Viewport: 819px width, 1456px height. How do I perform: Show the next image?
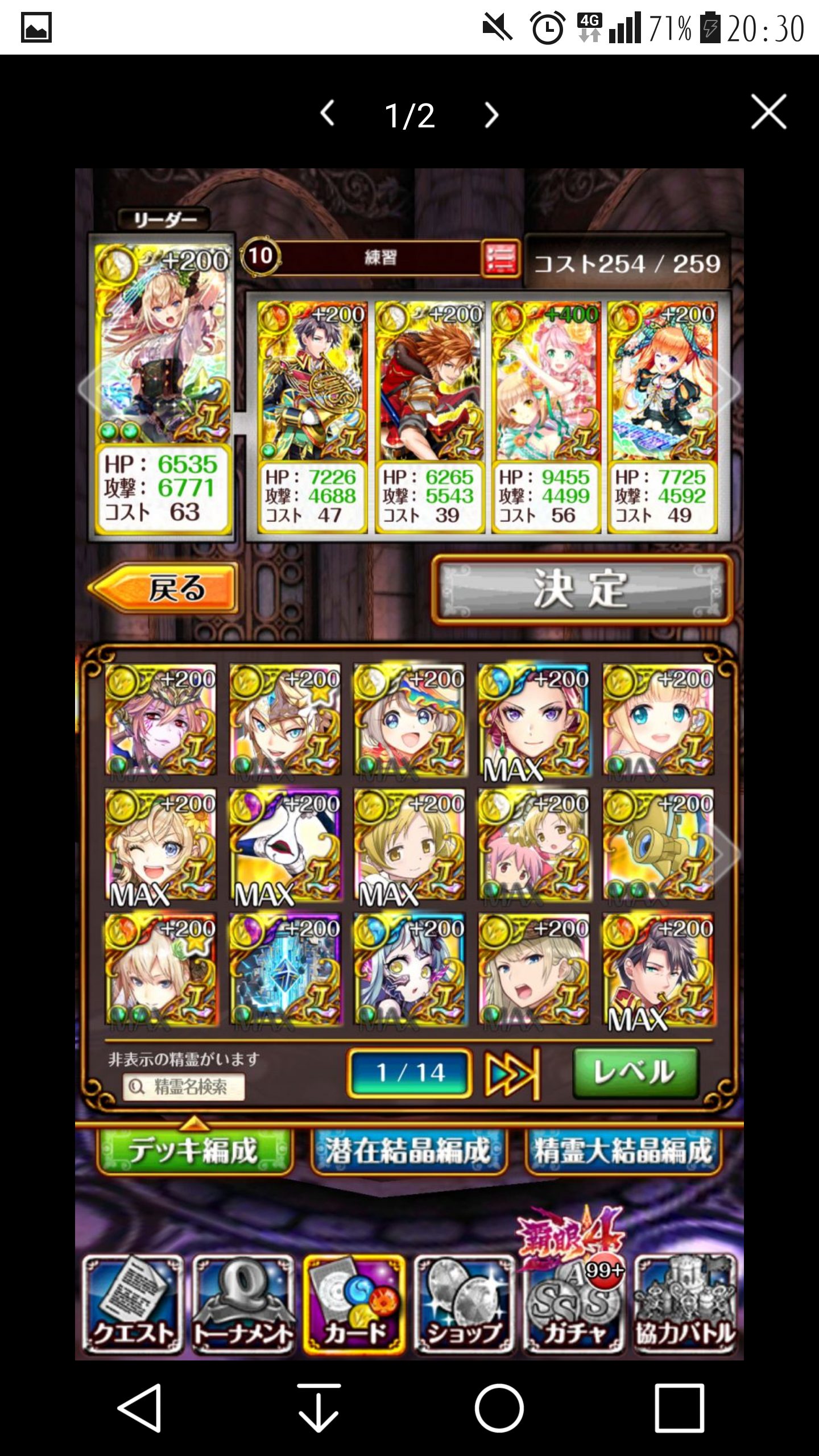click(x=491, y=115)
